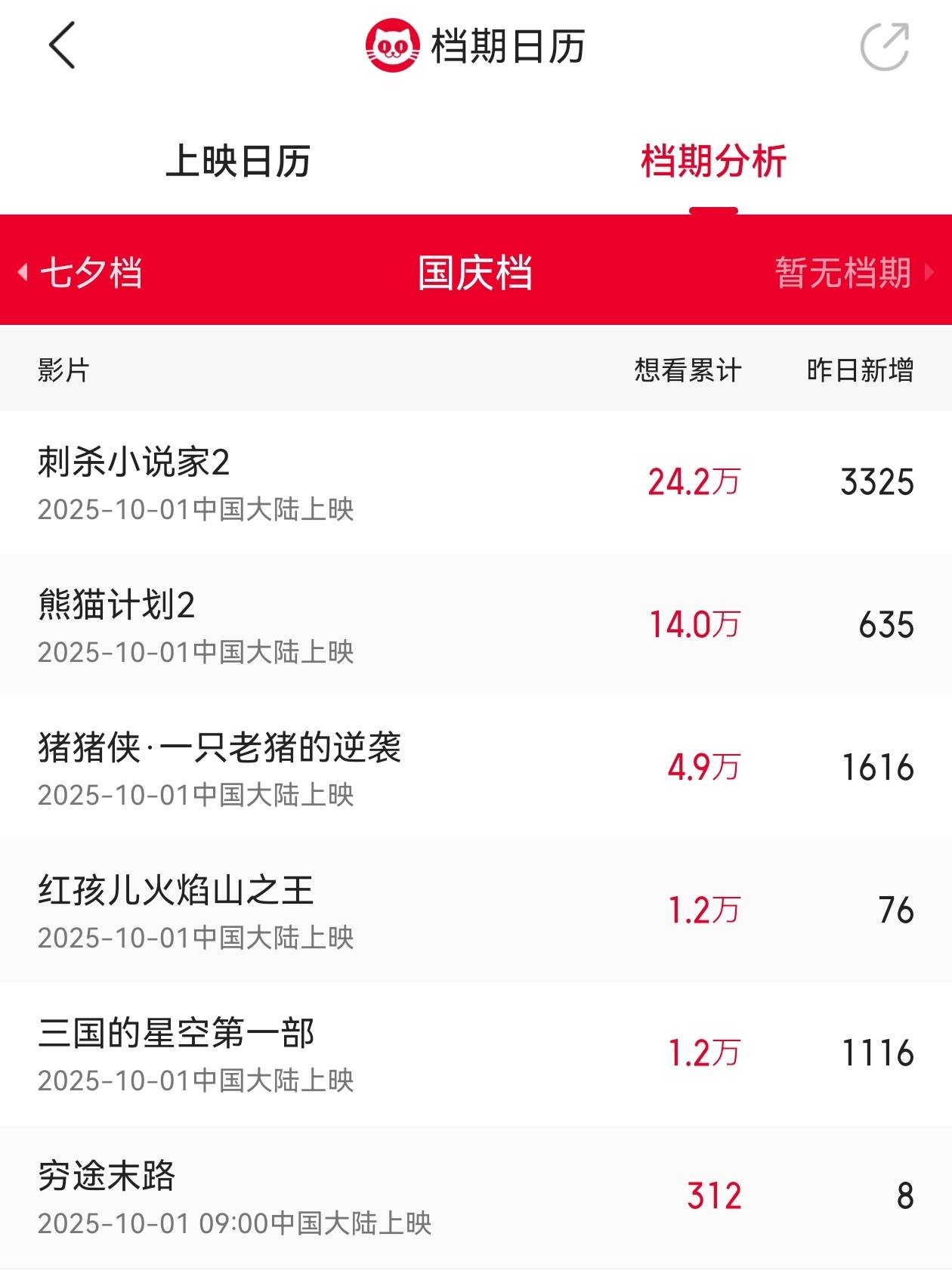
Task: Go to previous period 七夕档
Action: pos(82,272)
